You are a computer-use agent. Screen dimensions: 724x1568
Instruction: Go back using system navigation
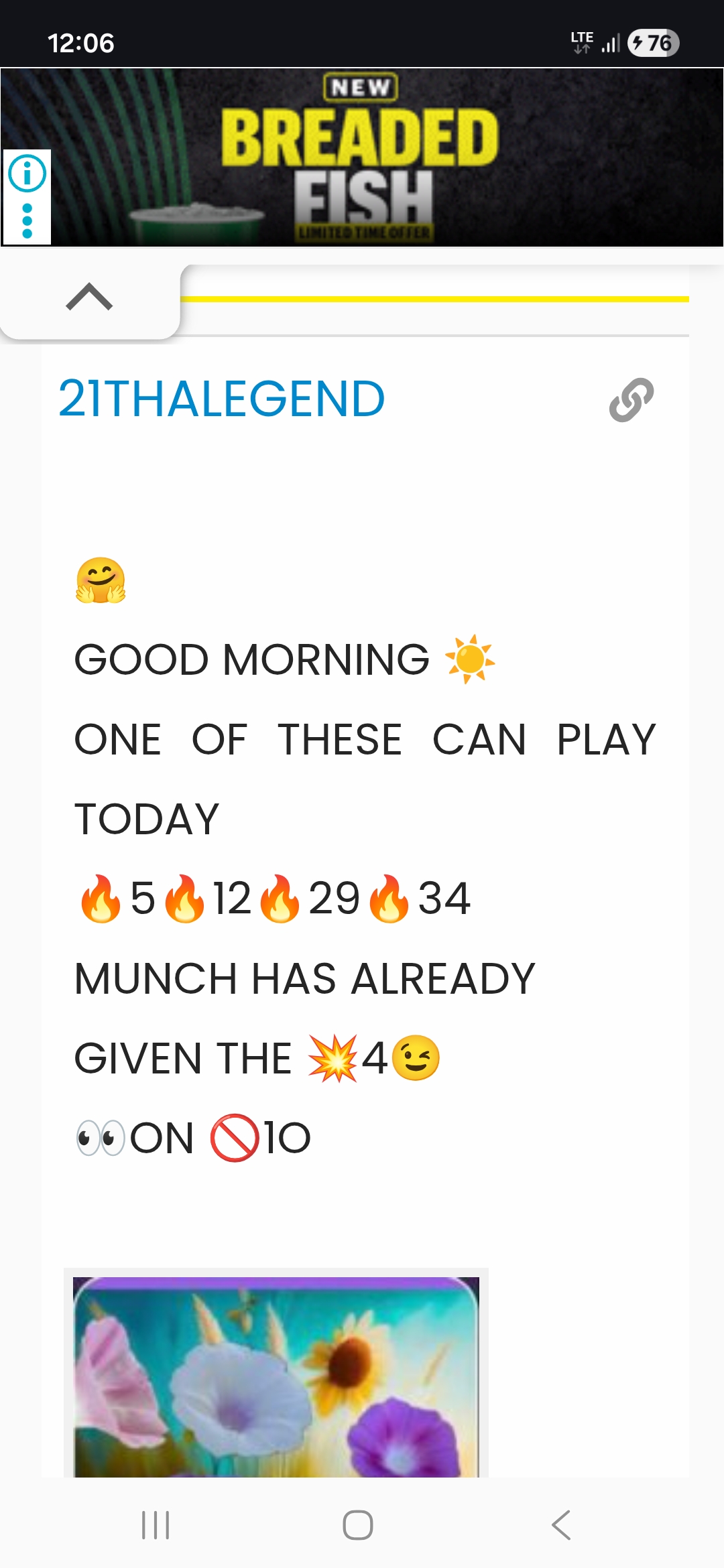coord(561,1525)
